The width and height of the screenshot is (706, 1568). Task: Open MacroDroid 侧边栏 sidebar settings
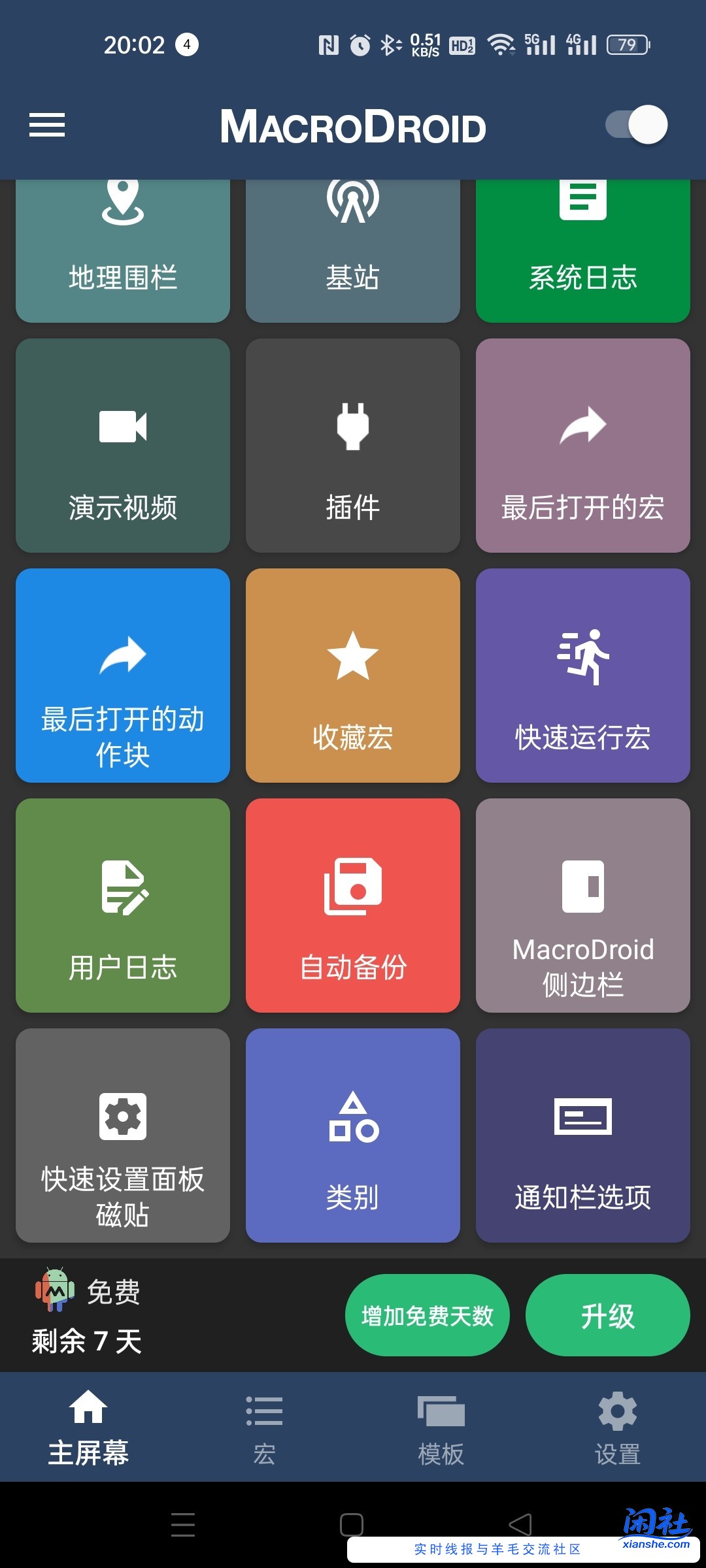pos(583,908)
